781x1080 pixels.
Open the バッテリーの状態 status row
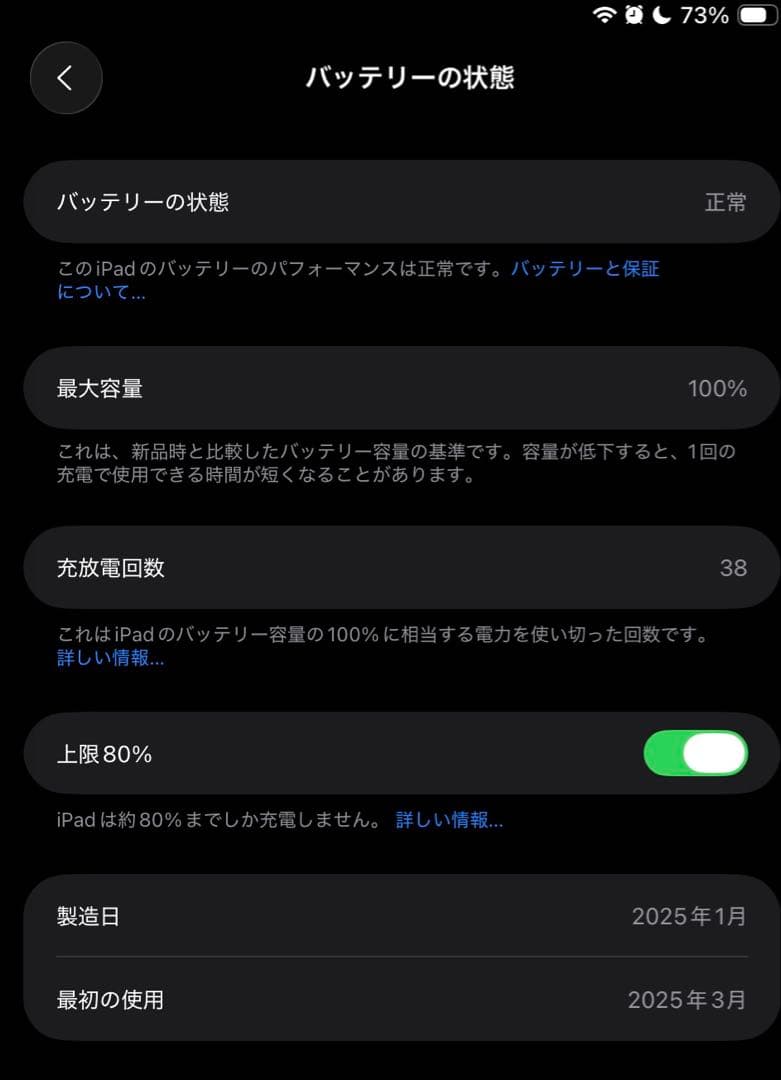click(x=390, y=201)
